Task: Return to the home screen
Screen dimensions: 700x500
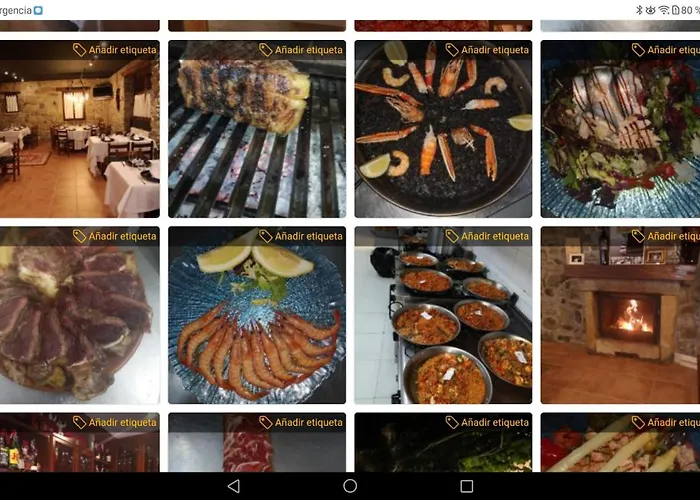Action: pos(350,486)
